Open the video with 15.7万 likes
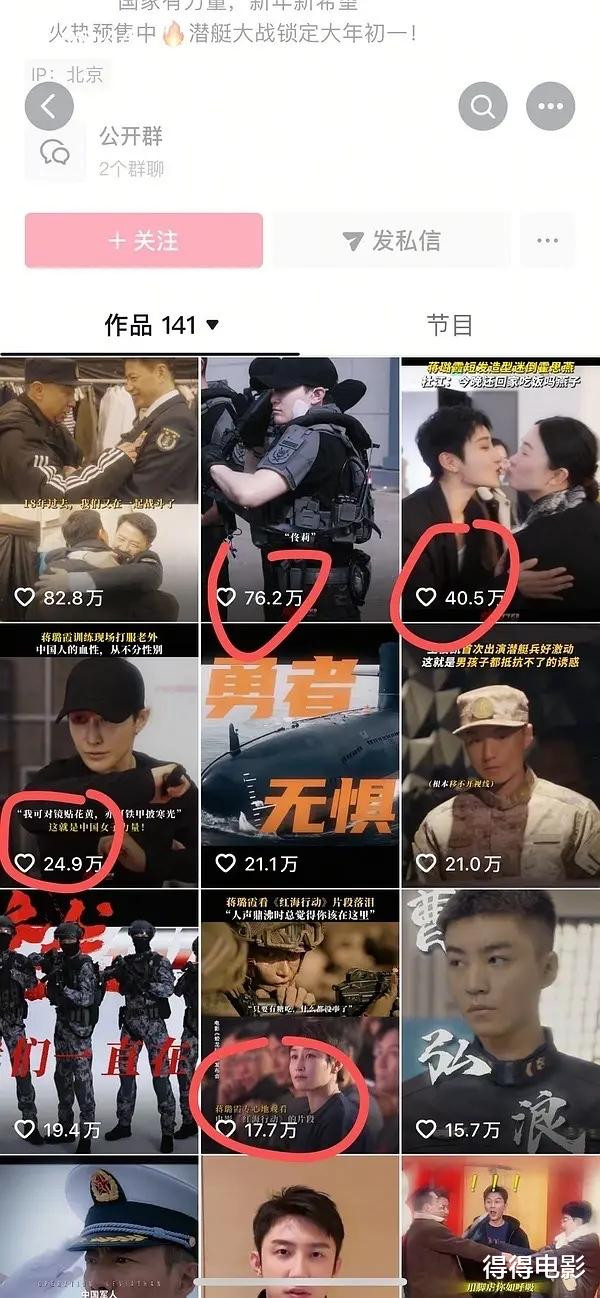Viewport: 600px width, 1298px height. [x=501, y=1021]
